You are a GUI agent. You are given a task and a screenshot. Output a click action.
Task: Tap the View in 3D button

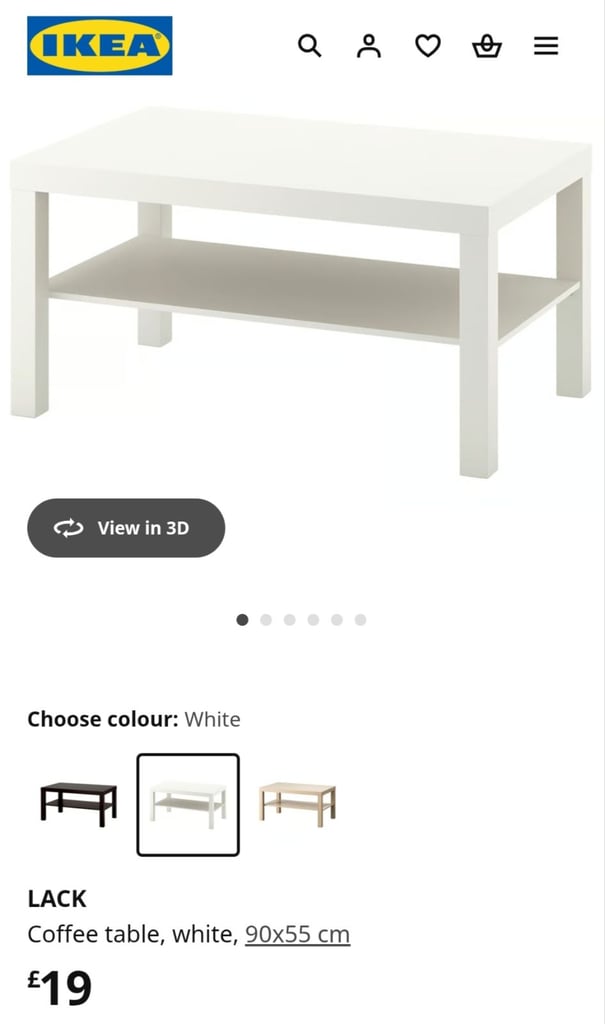[x=126, y=528]
